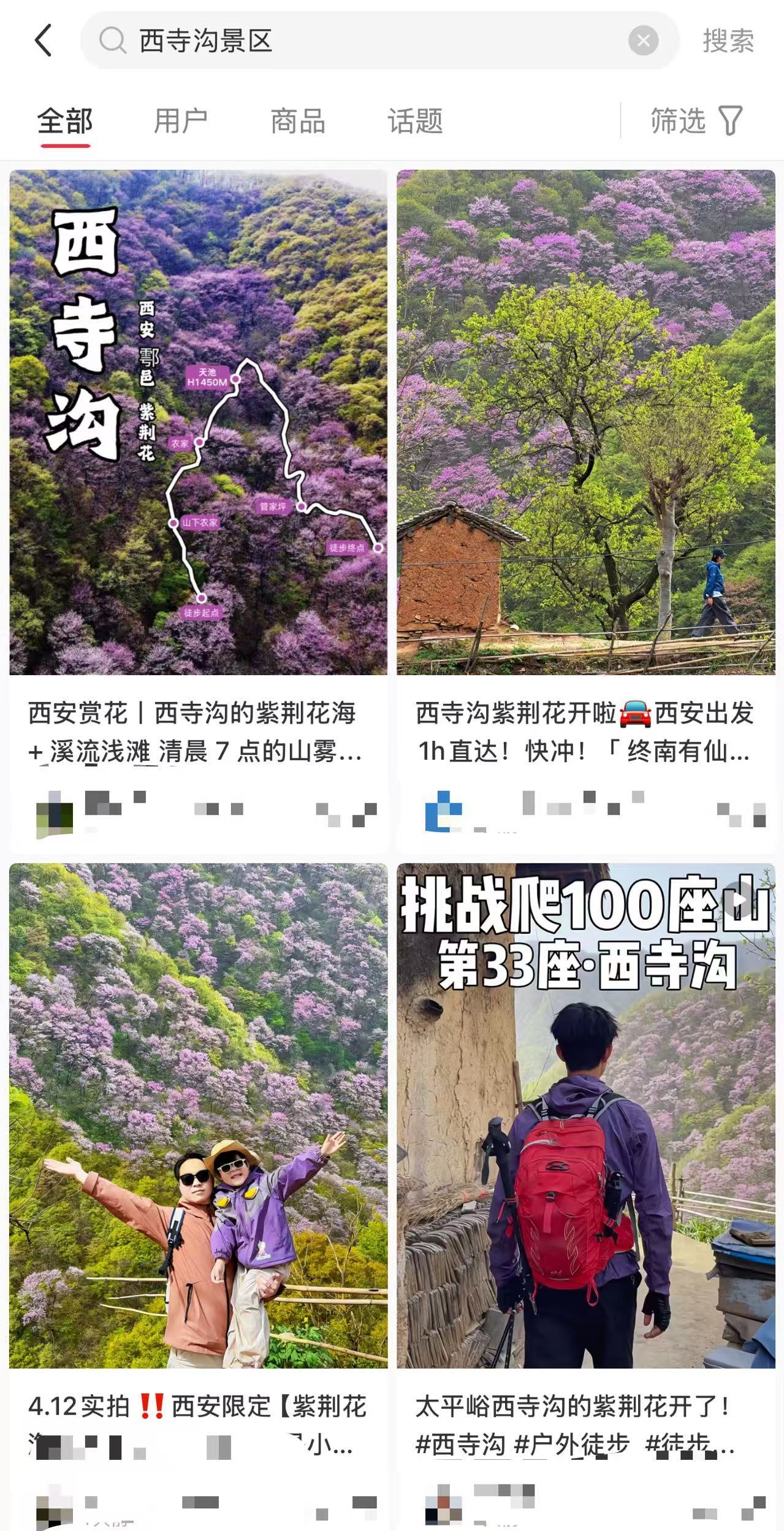Tap the 搜索 button
The width and height of the screenshot is (784, 1531).
[x=728, y=41]
